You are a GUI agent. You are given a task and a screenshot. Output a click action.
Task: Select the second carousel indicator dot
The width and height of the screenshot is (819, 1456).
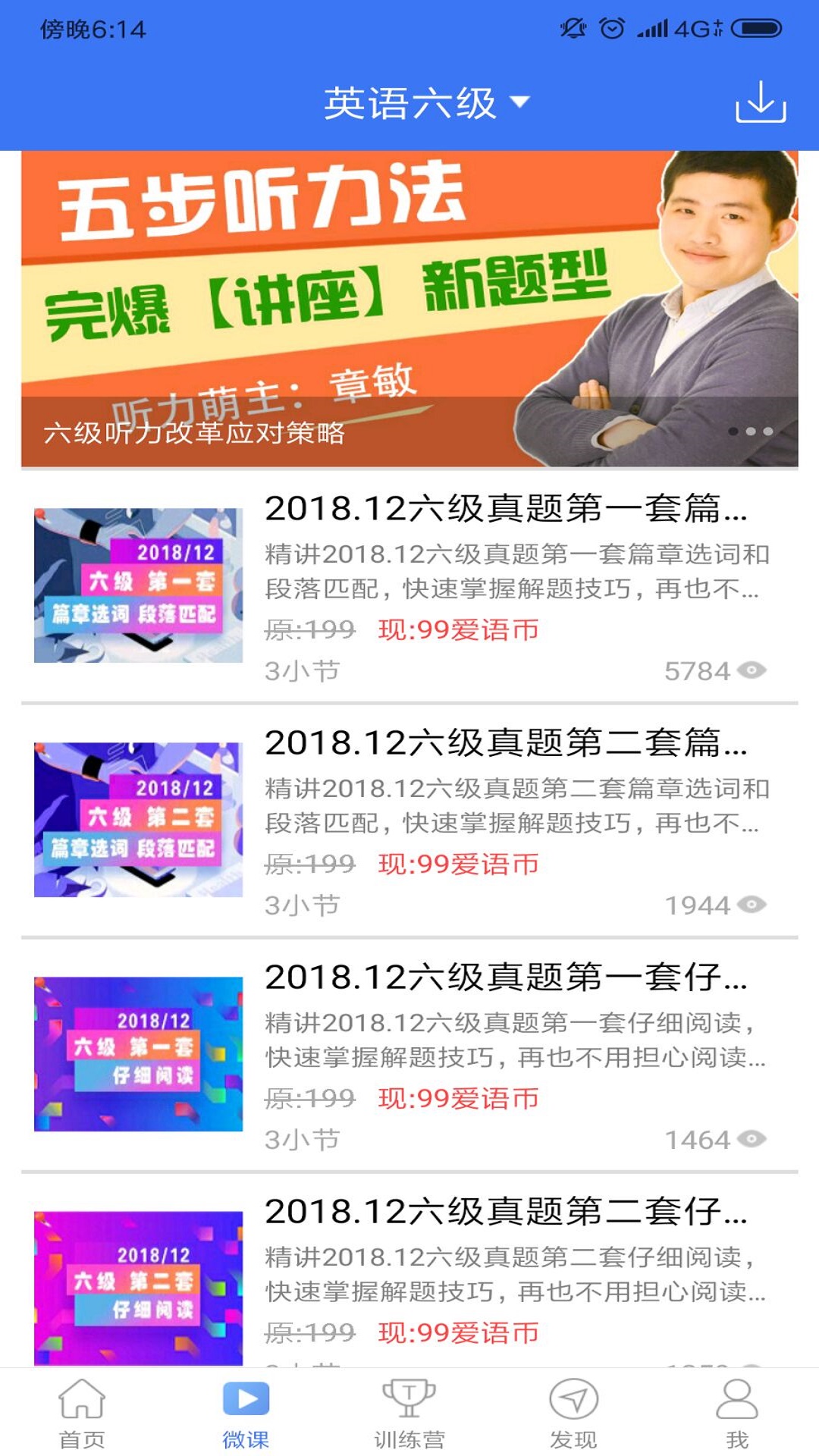click(x=751, y=430)
